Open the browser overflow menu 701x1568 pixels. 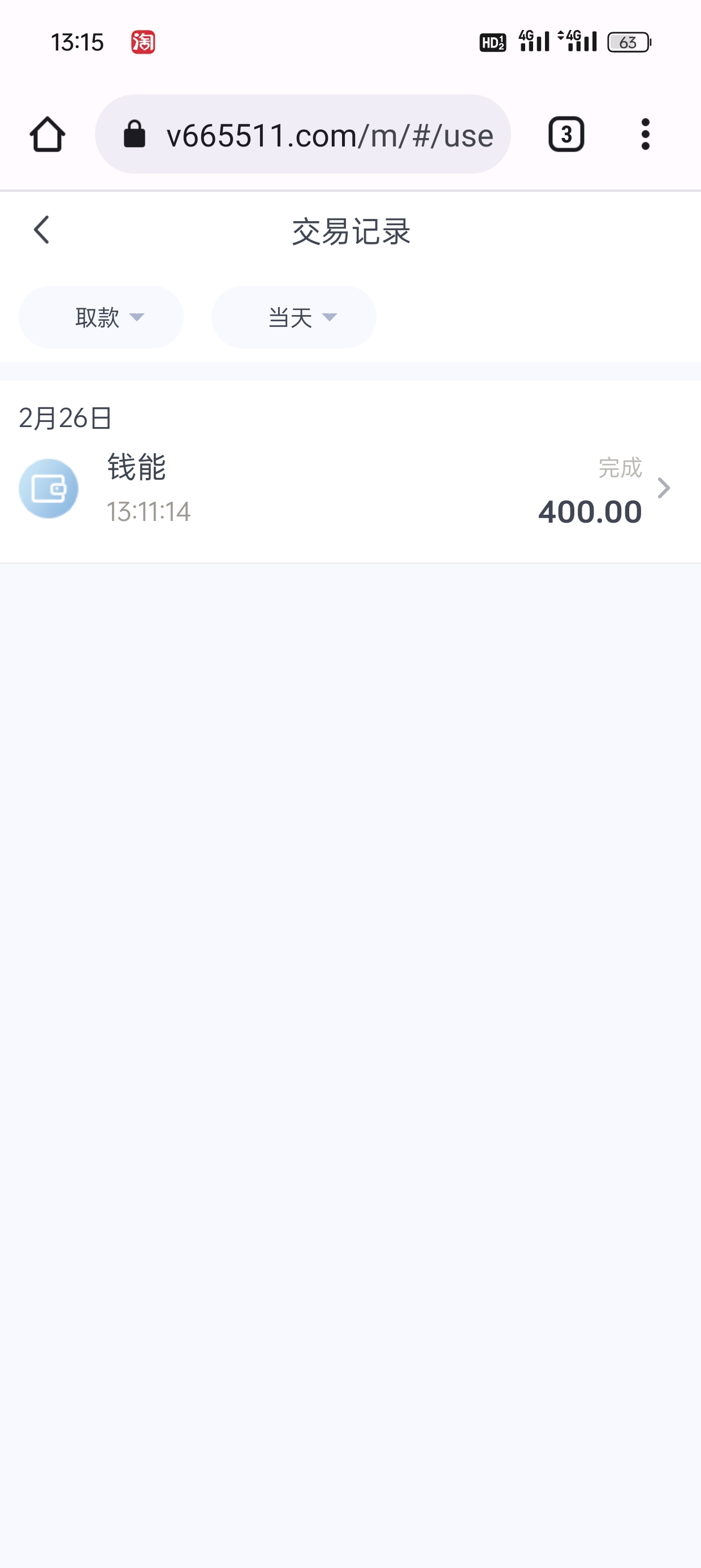click(645, 134)
